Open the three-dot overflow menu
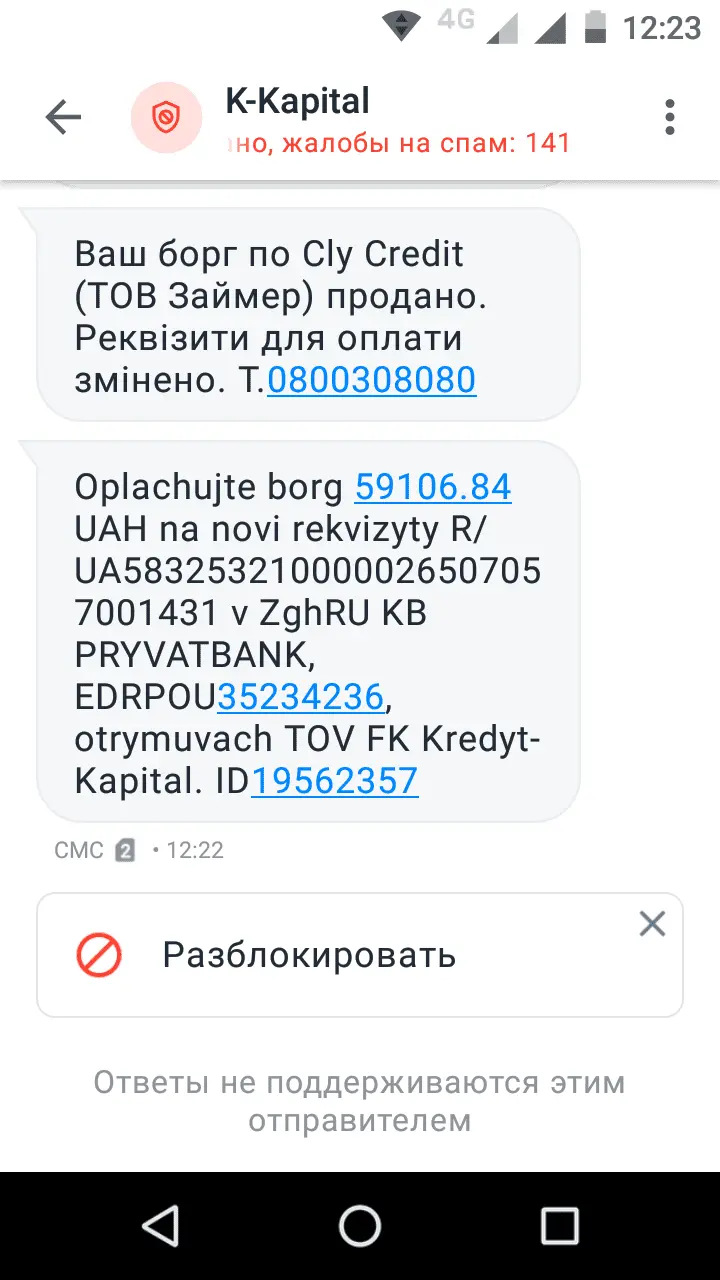Image resolution: width=720 pixels, height=1280 pixels. point(670,118)
